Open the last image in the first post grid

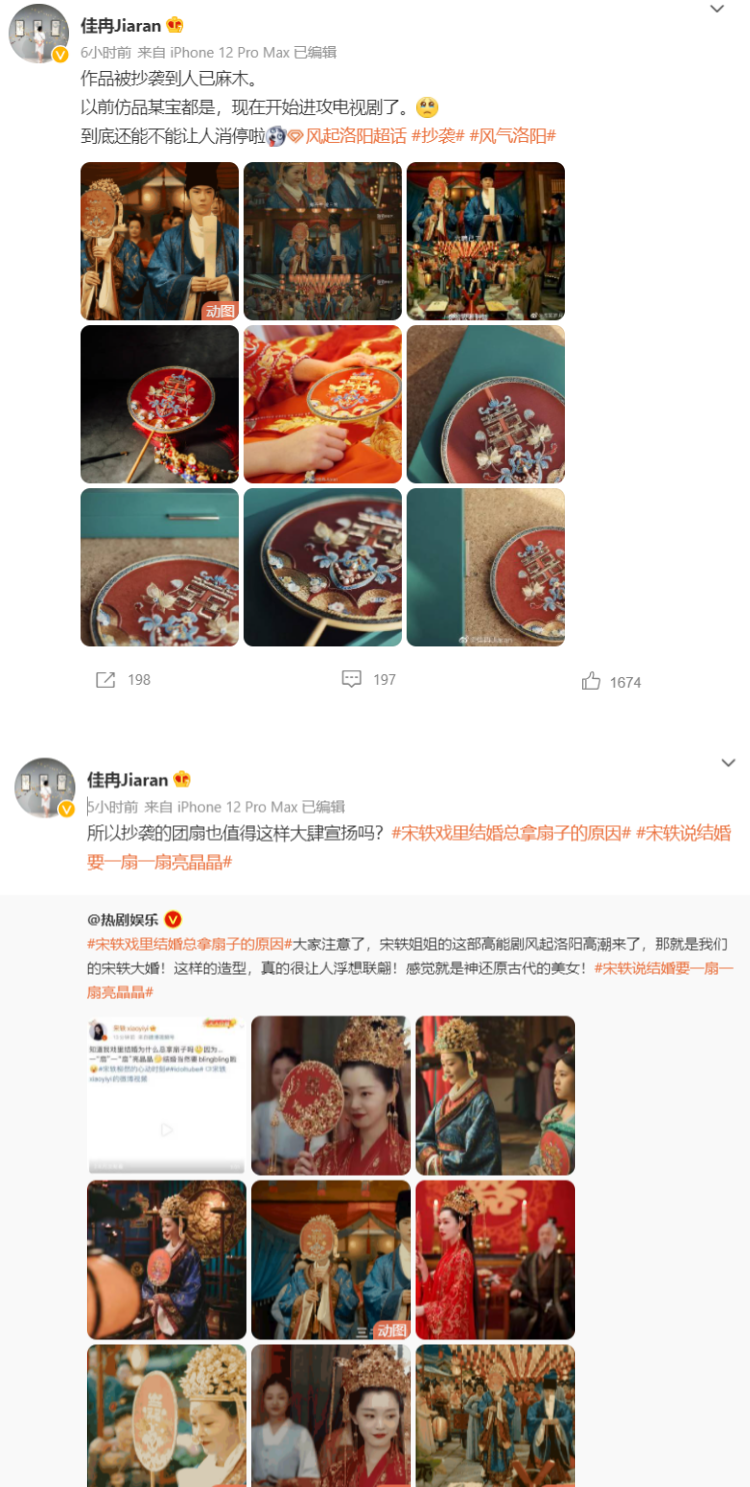click(485, 567)
